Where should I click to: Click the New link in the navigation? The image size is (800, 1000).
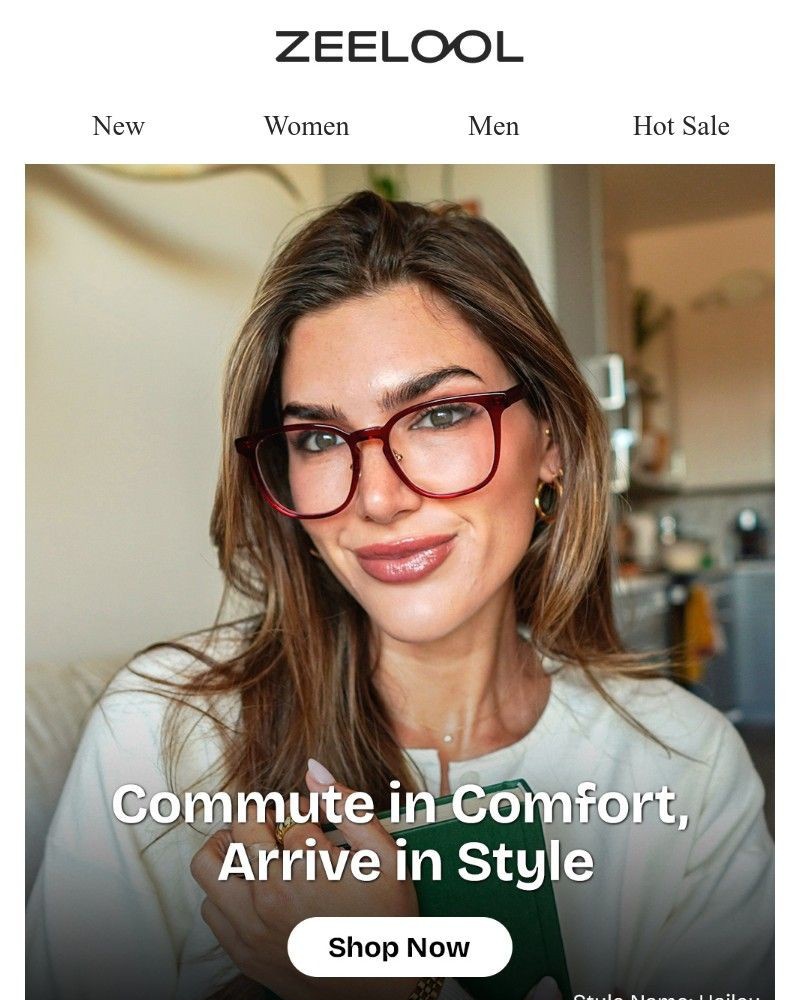pos(118,126)
